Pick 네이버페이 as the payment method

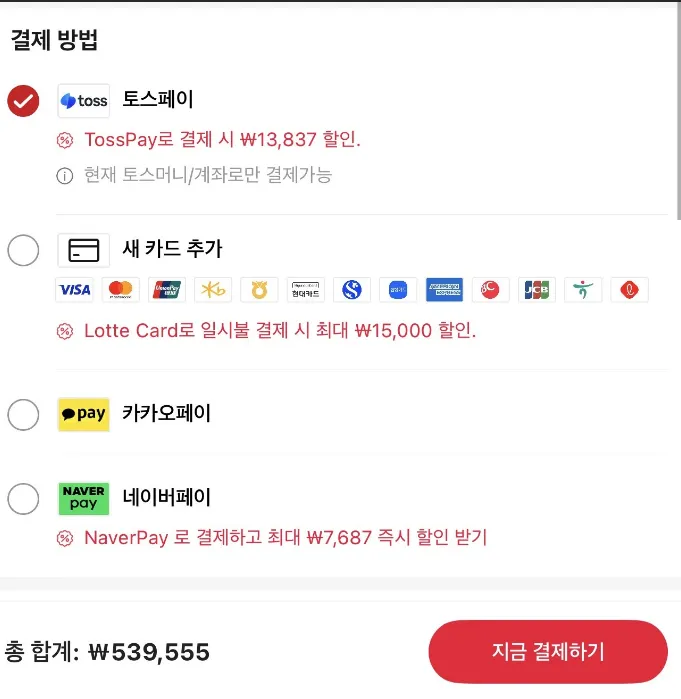pos(23,497)
